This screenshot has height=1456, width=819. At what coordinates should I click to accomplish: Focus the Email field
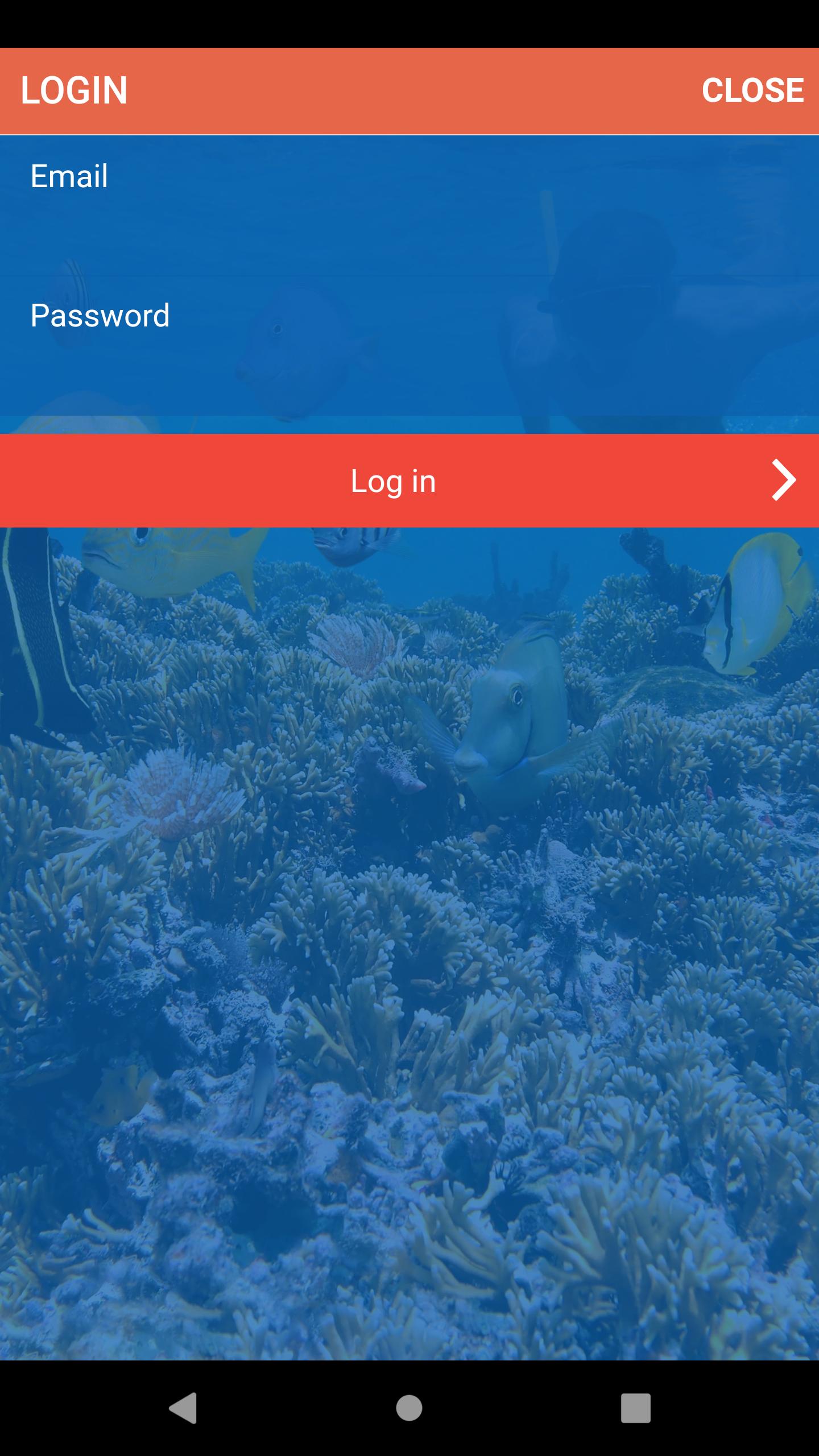[409, 206]
